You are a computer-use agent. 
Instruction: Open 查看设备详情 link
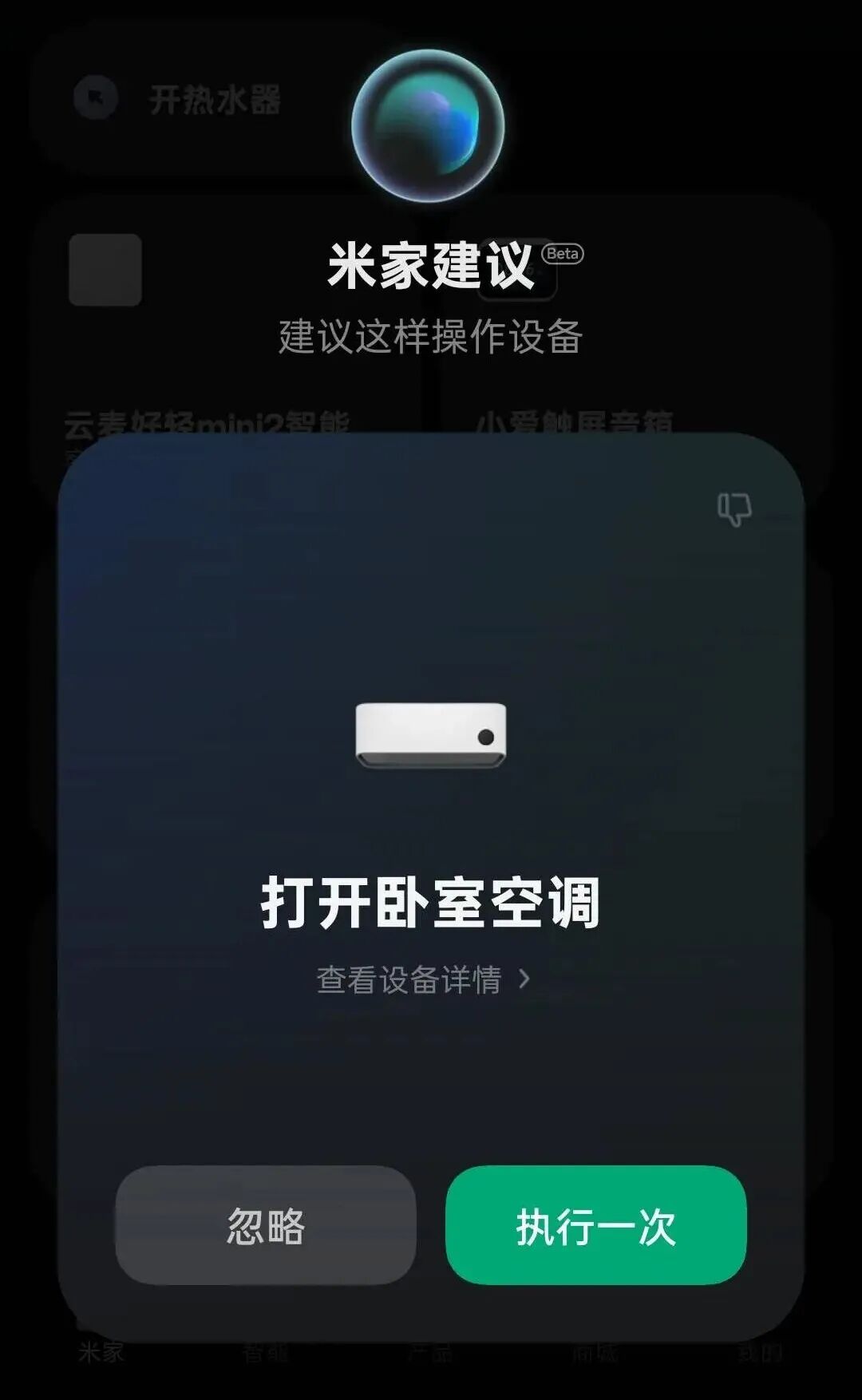tap(422, 979)
